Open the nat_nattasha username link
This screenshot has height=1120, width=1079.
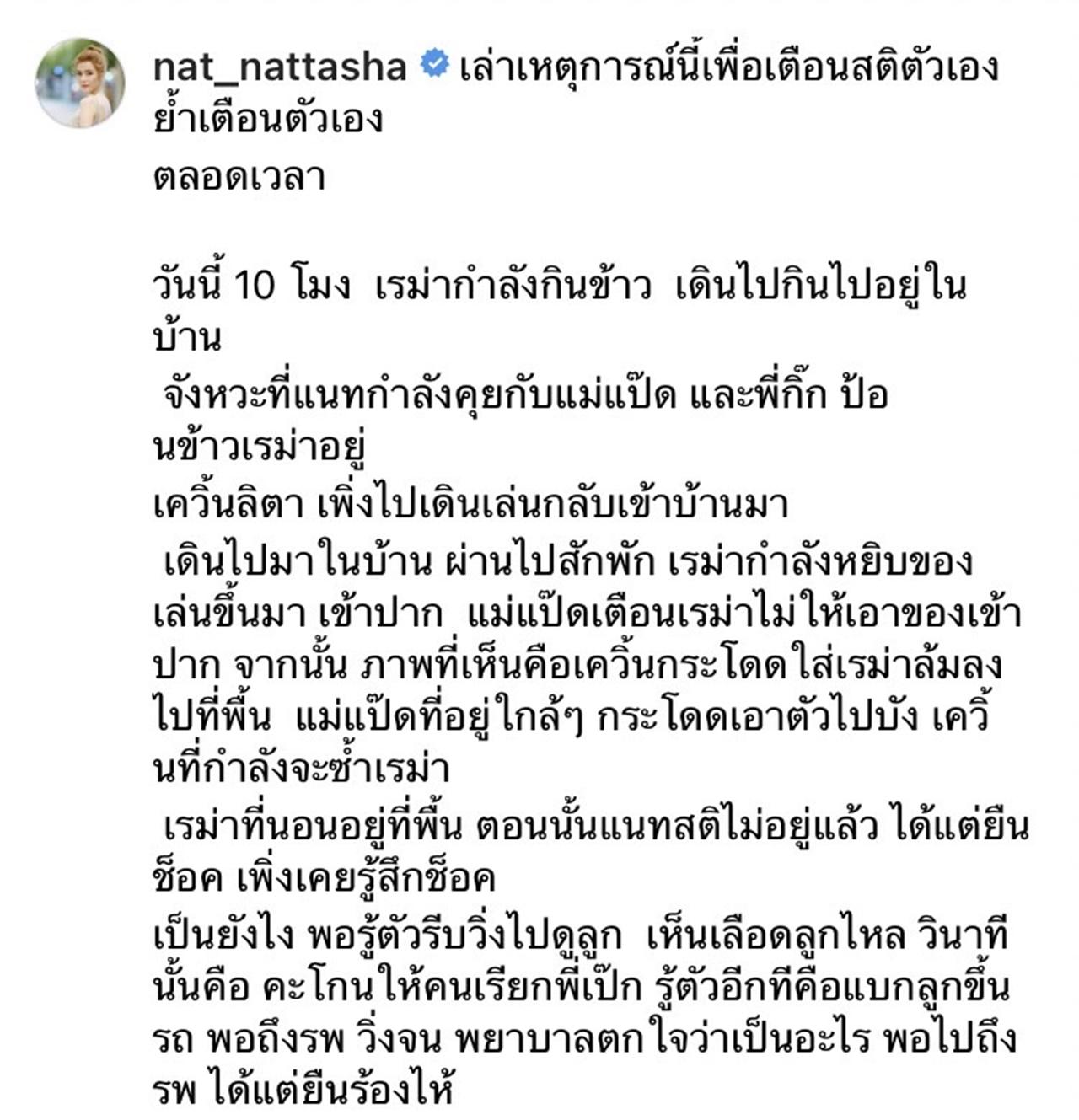point(281,67)
